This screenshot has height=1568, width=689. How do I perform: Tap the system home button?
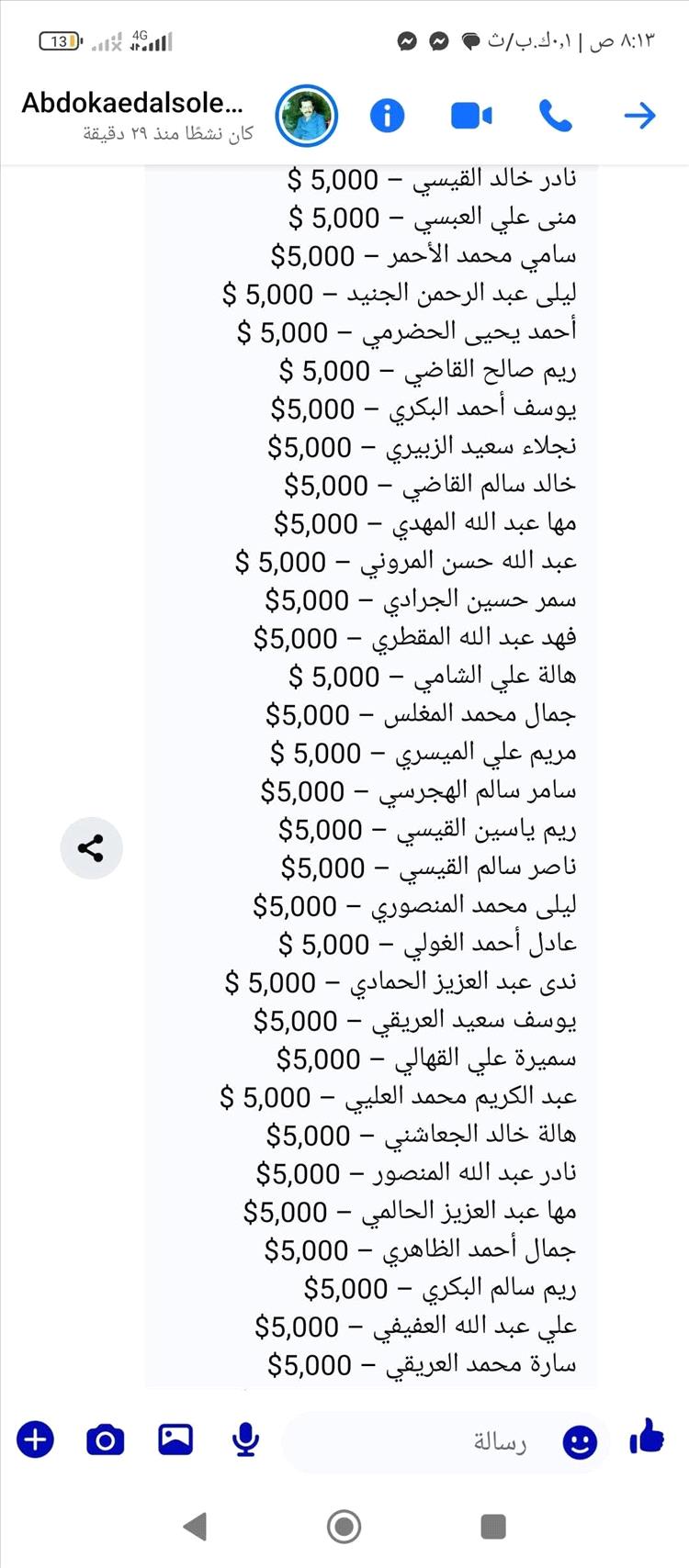click(344, 1527)
